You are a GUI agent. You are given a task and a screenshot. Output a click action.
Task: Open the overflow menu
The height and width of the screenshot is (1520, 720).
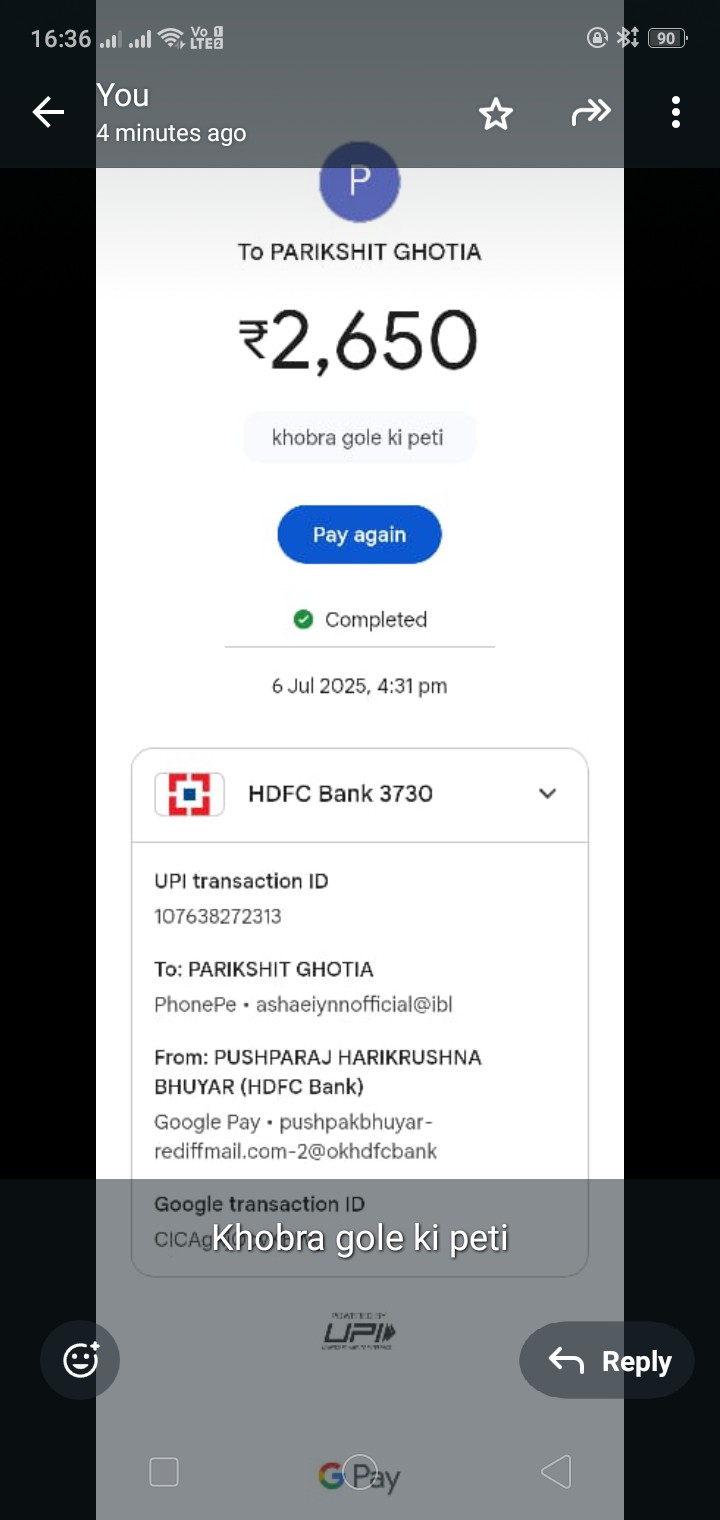pos(676,113)
